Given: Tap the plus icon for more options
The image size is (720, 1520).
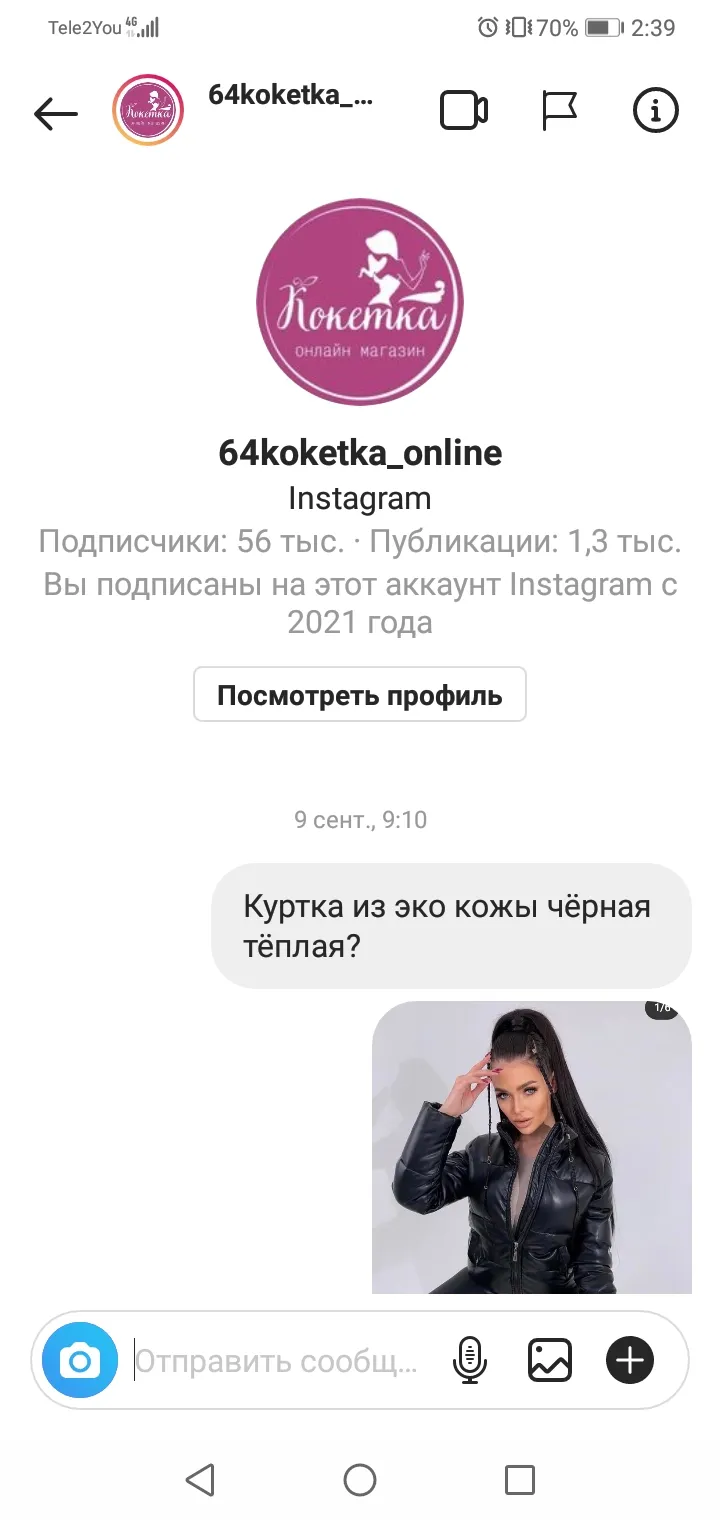Looking at the screenshot, I should coord(630,1360).
